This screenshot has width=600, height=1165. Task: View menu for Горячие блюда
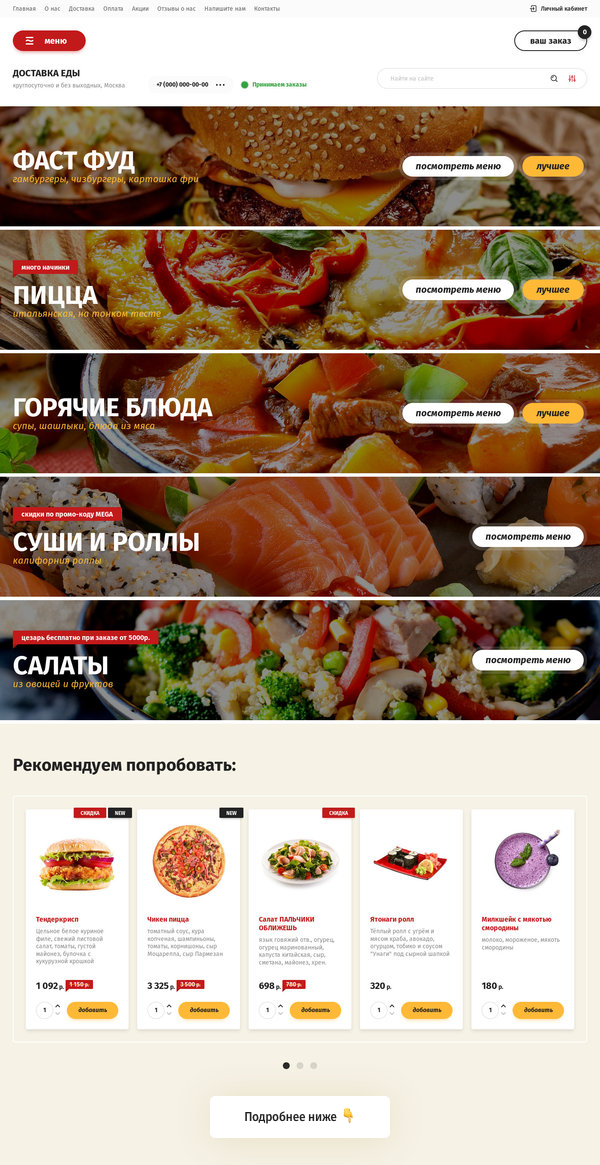tap(457, 413)
